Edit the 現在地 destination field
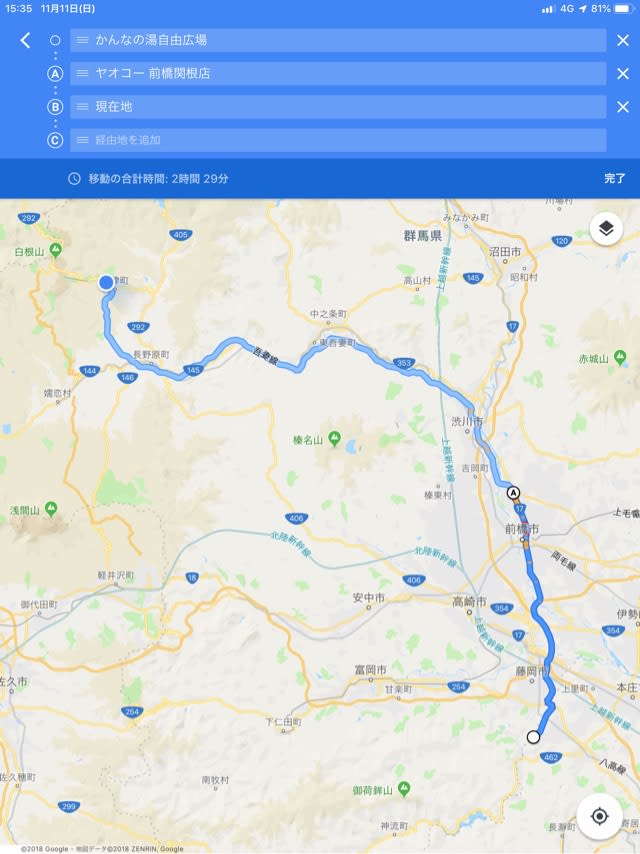 (x=340, y=106)
